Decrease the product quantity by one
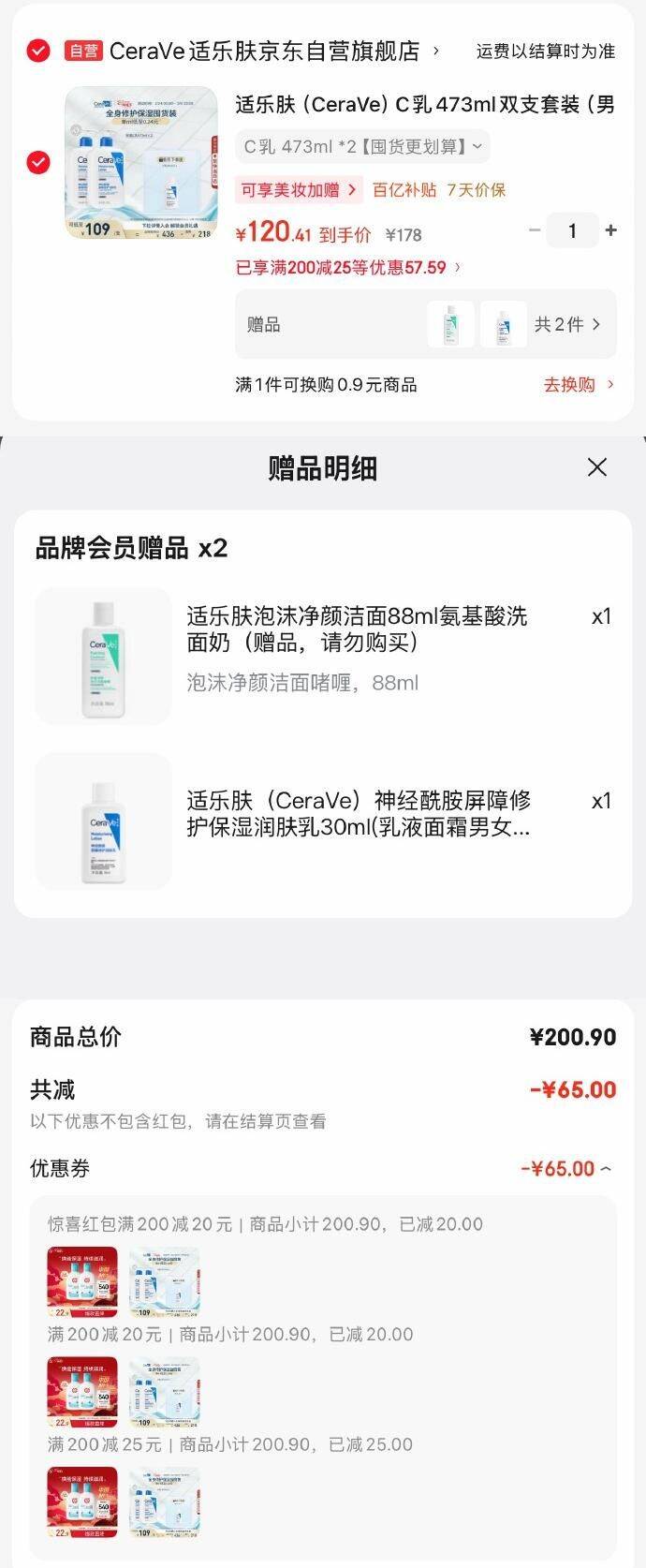This screenshot has height=1568, width=646. 535,230
